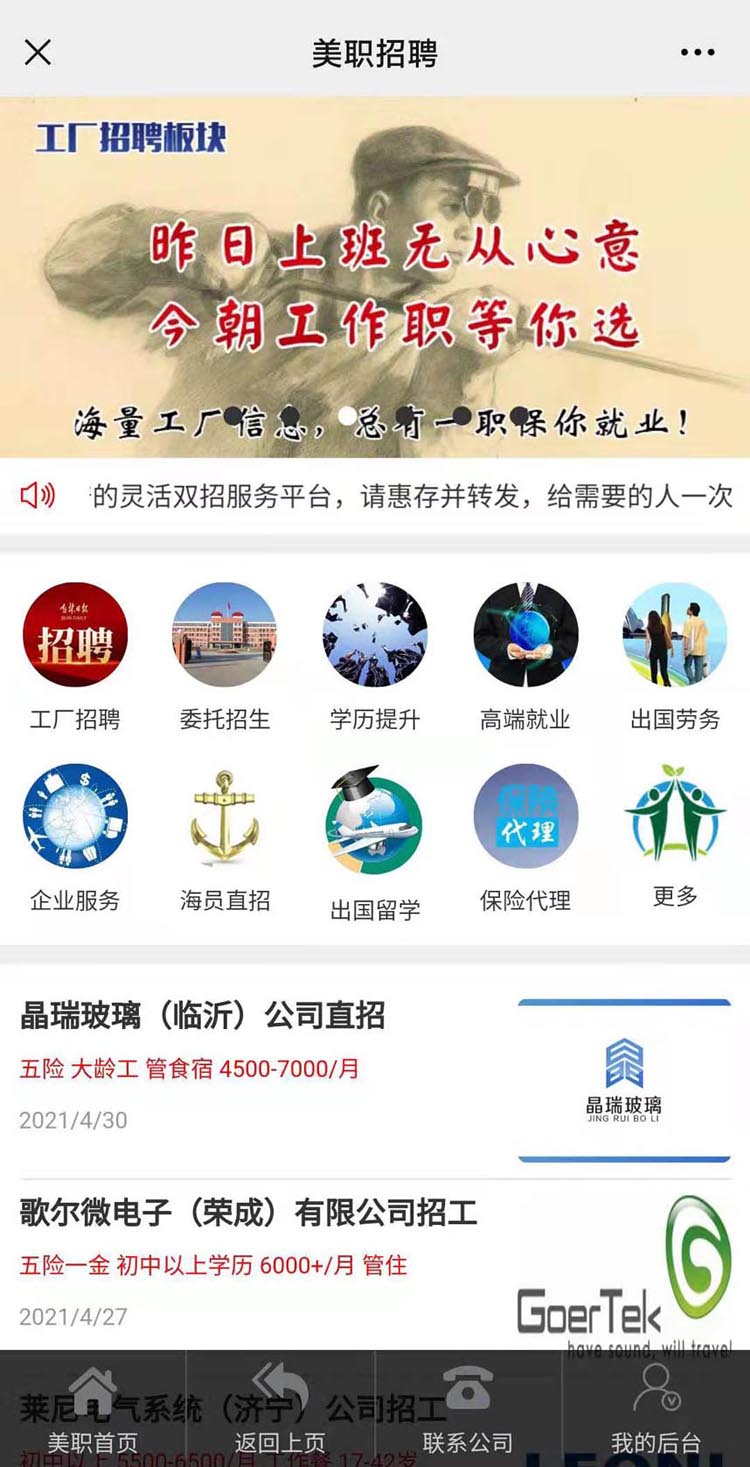The width and height of the screenshot is (750, 1467).
Task: Switch to 我的后台 tab
Action: (x=656, y=1409)
